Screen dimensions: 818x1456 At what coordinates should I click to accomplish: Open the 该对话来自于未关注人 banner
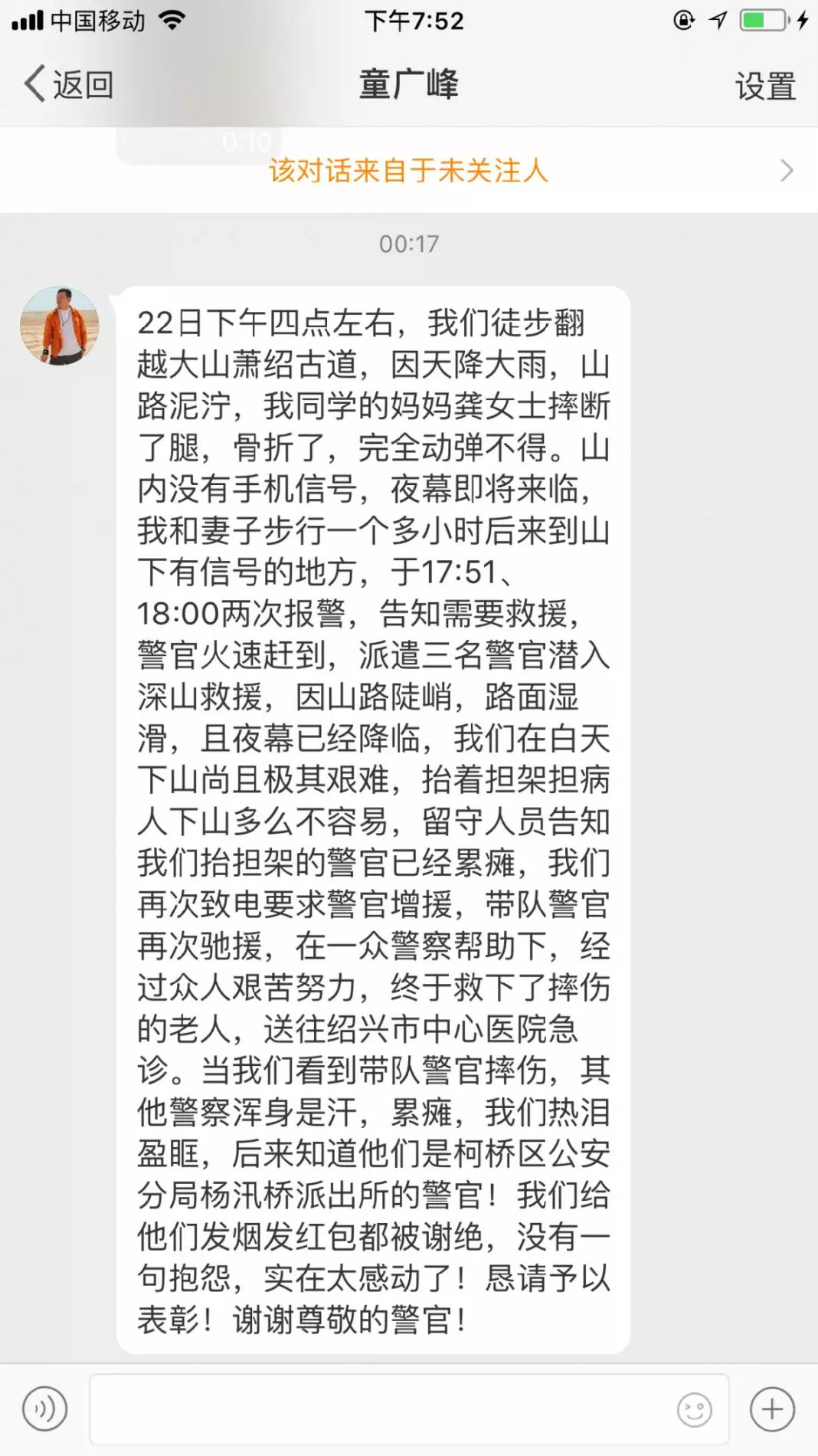click(x=409, y=170)
